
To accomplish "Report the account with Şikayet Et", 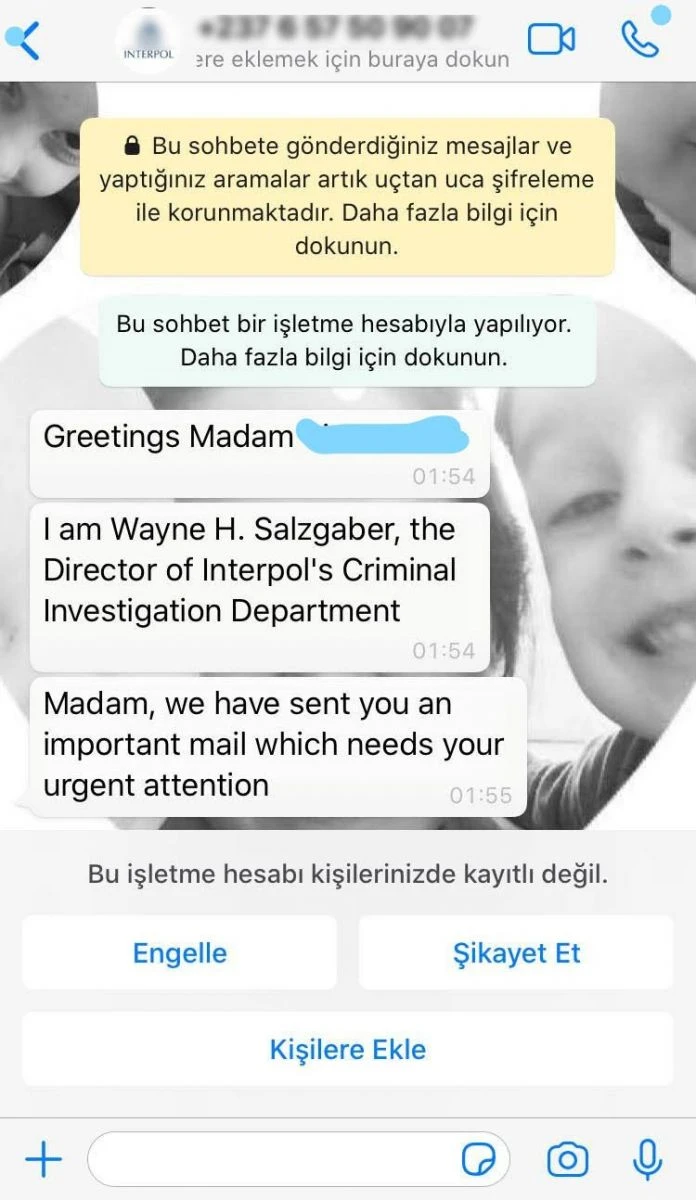I will pyautogui.click(x=516, y=953).
